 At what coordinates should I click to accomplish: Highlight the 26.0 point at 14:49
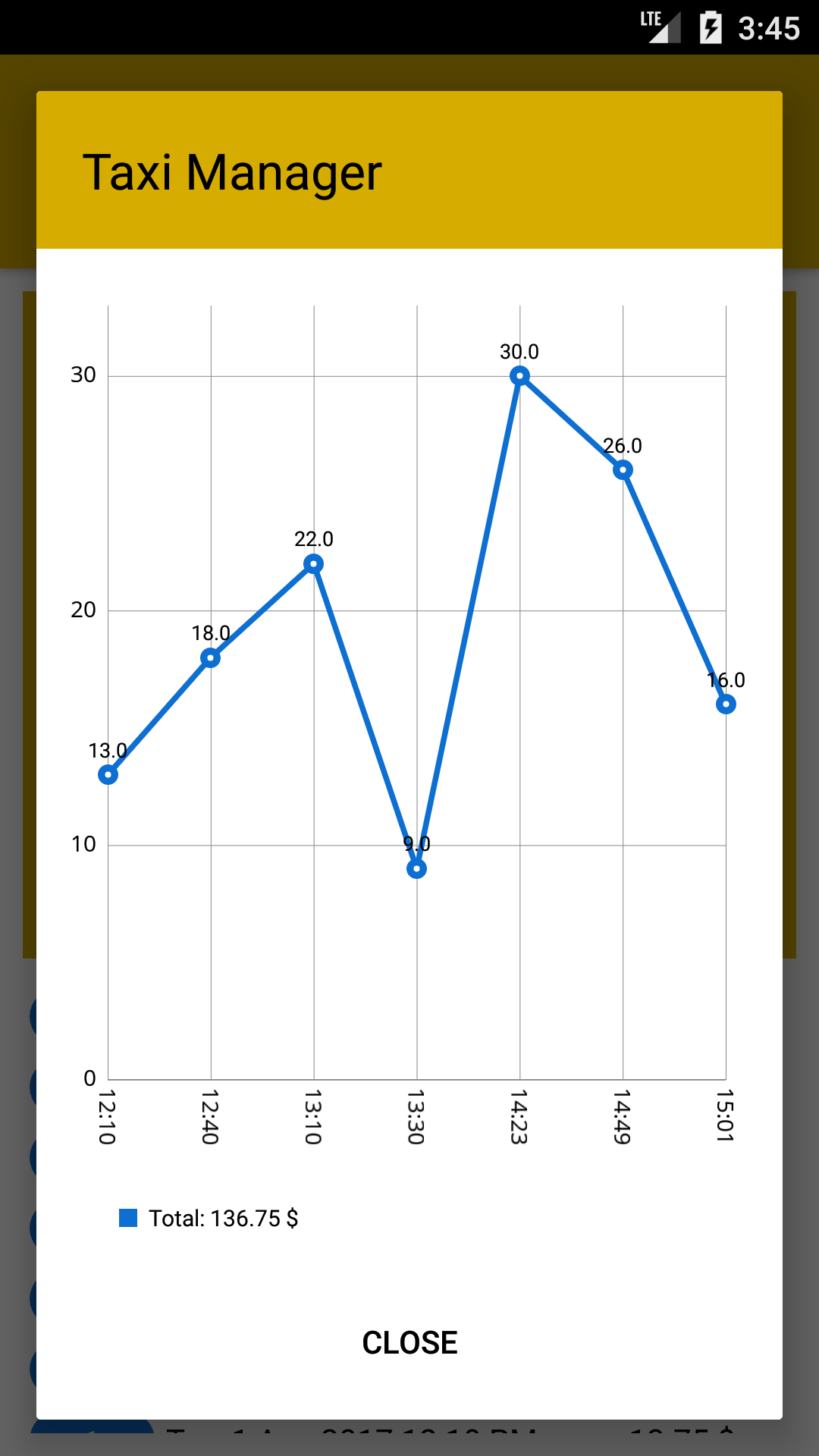click(x=623, y=470)
